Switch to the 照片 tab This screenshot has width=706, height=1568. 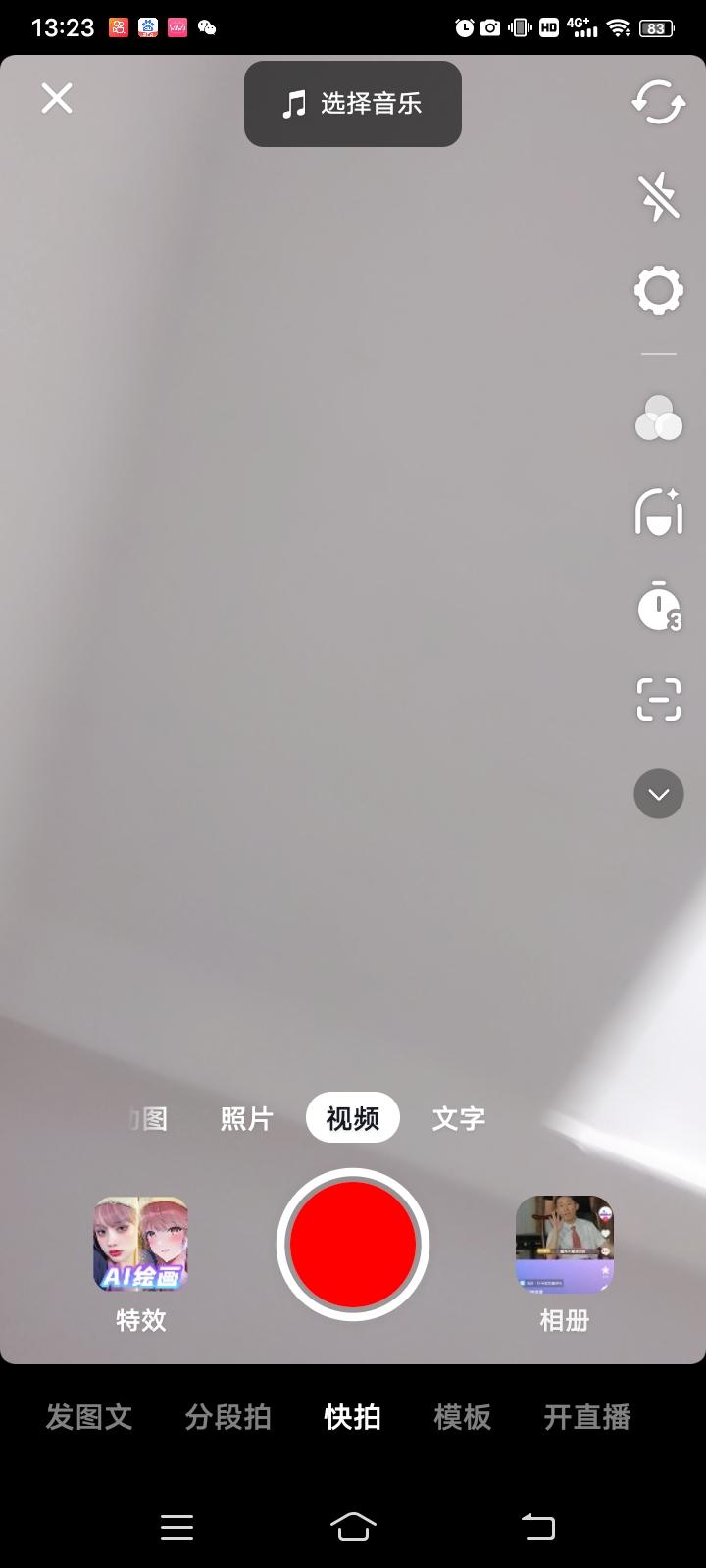click(x=246, y=1118)
